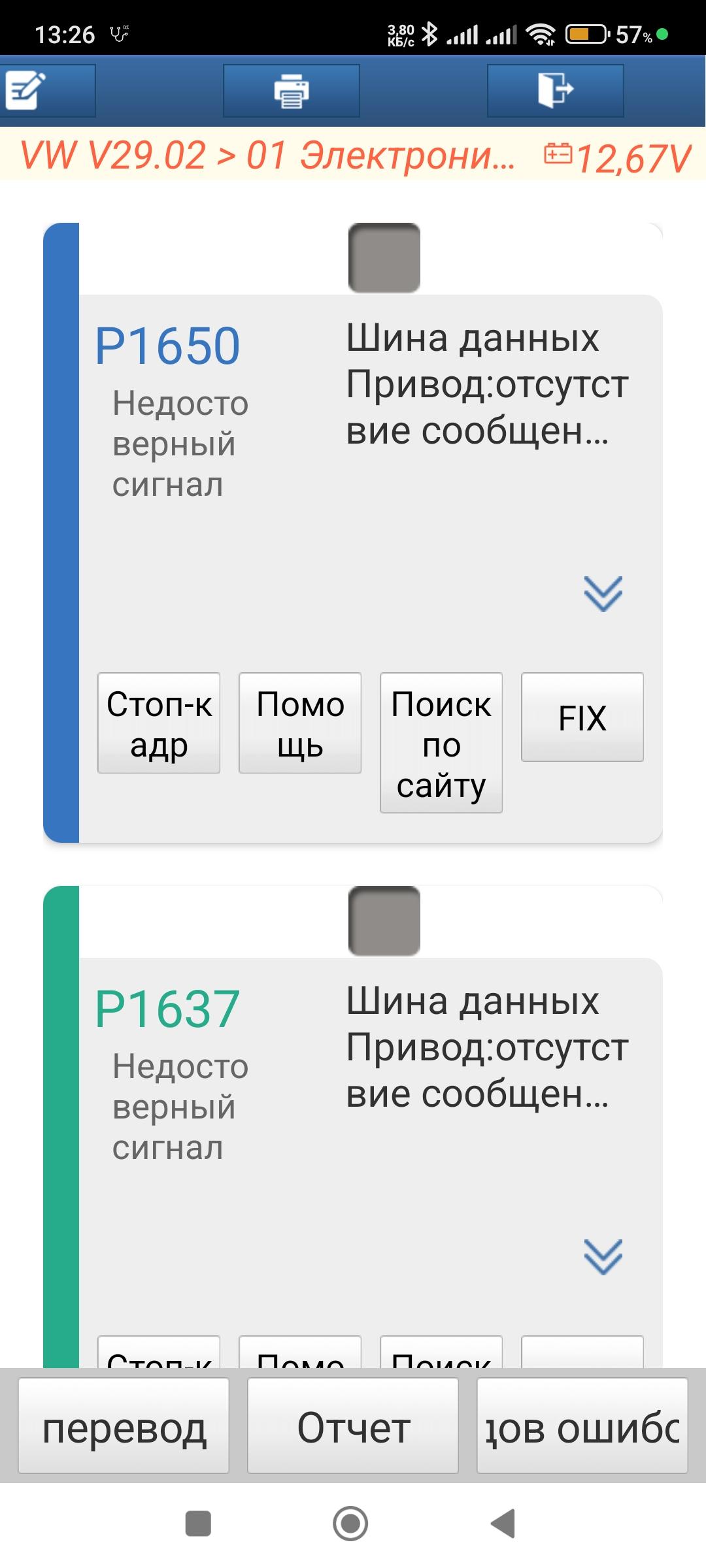This screenshot has width=706, height=1568.
Task: Print the diagnostic report
Action: coord(292,90)
